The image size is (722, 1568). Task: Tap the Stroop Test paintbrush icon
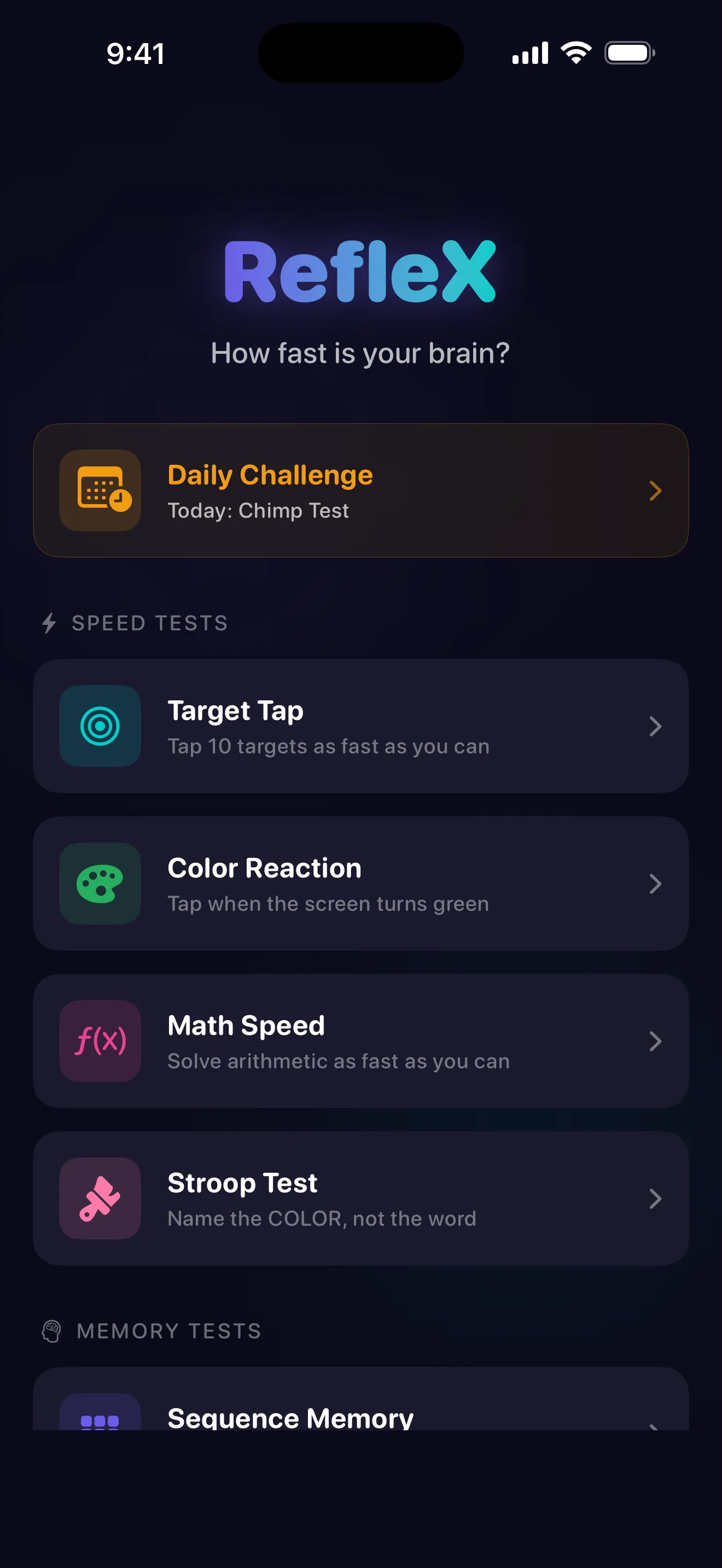point(100,1198)
